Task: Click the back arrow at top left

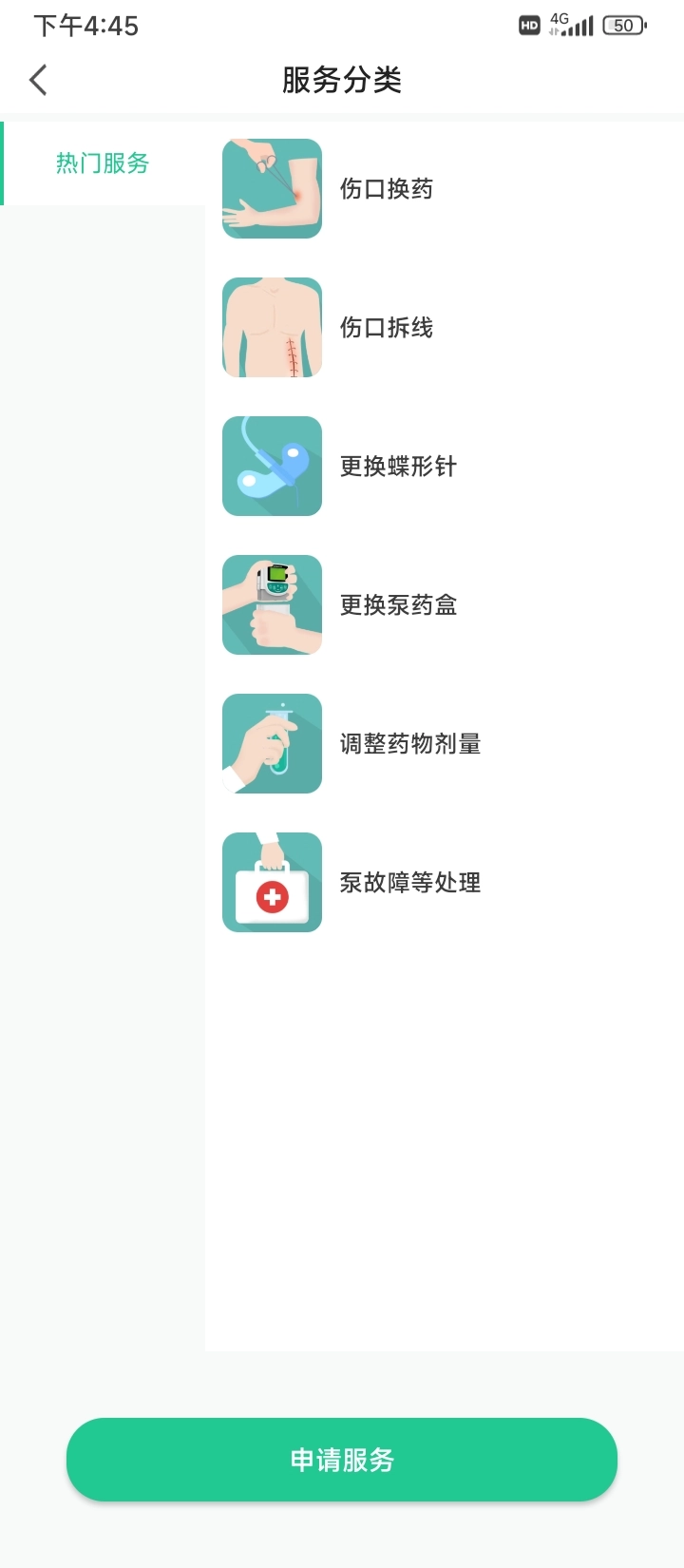Action: tap(38, 80)
